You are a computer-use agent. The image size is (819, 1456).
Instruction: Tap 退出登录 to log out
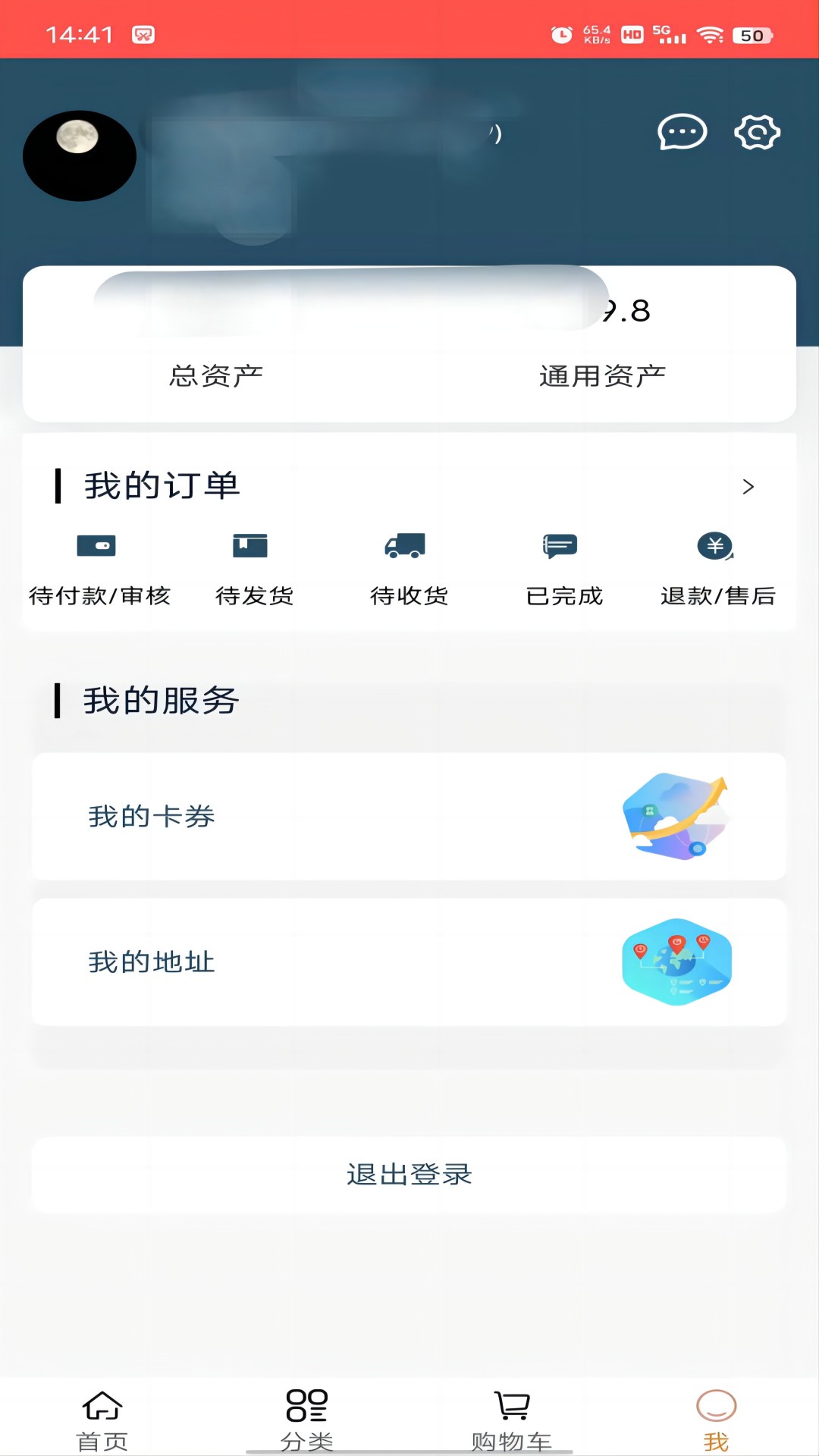[x=409, y=1174]
